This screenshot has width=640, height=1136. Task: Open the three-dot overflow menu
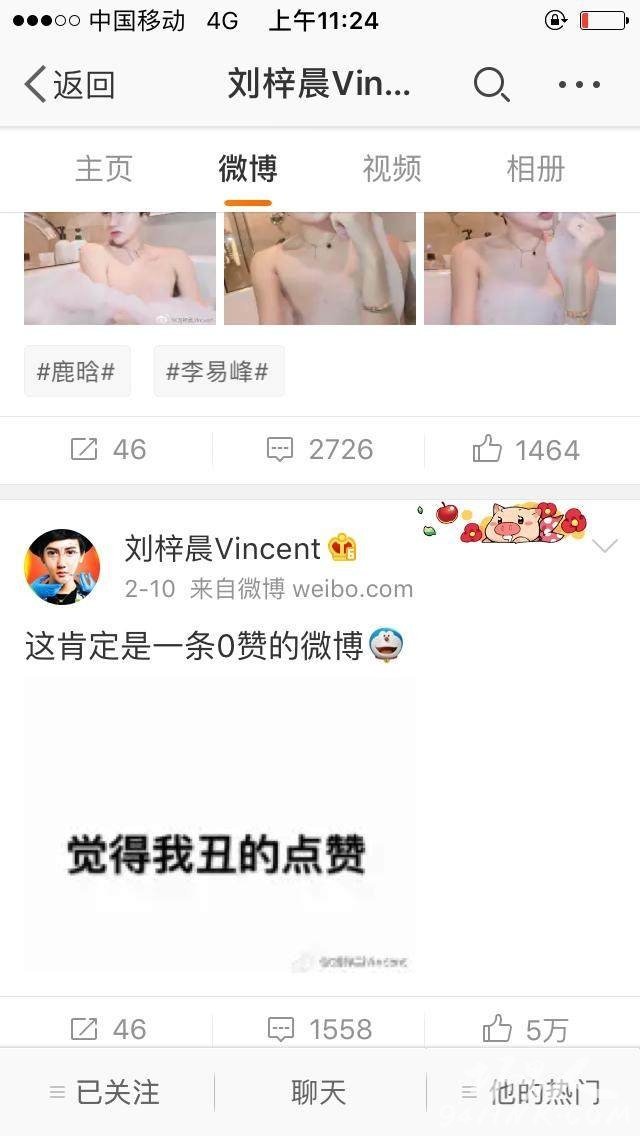click(x=579, y=85)
